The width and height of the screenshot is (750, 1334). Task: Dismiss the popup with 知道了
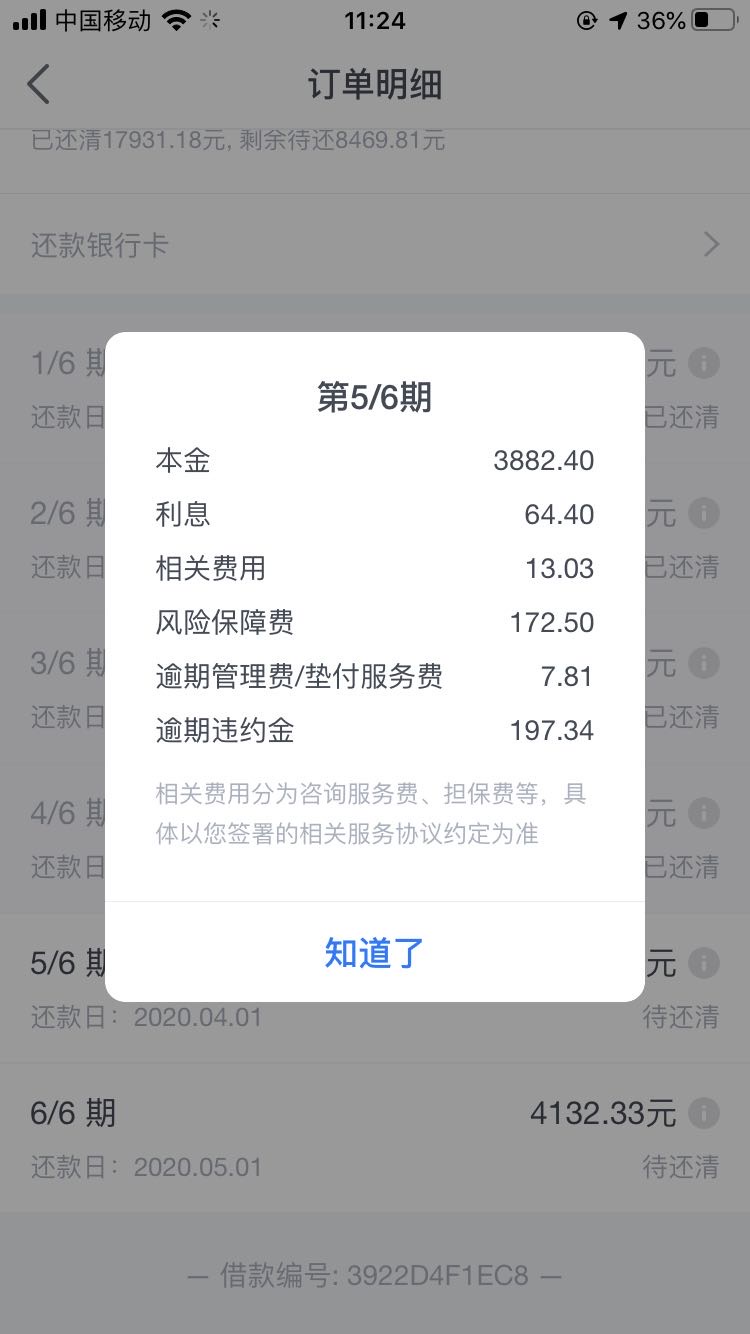pyautogui.click(x=373, y=953)
